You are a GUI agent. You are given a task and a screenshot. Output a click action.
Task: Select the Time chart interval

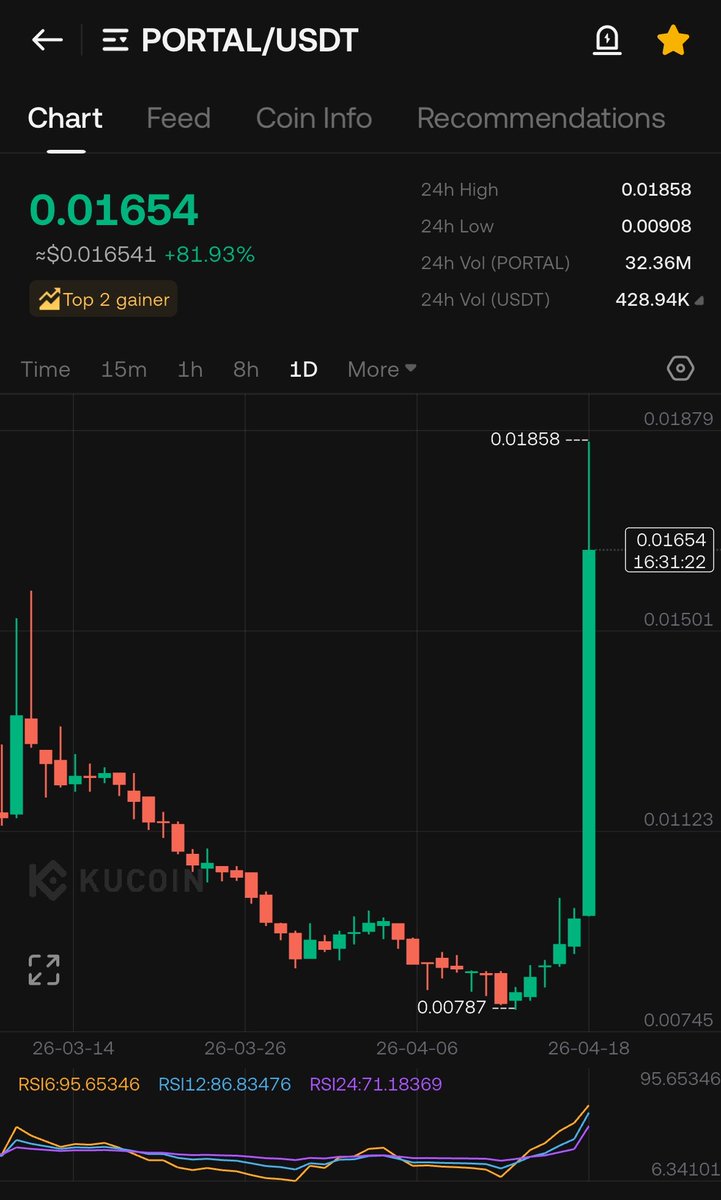[46, 369]
